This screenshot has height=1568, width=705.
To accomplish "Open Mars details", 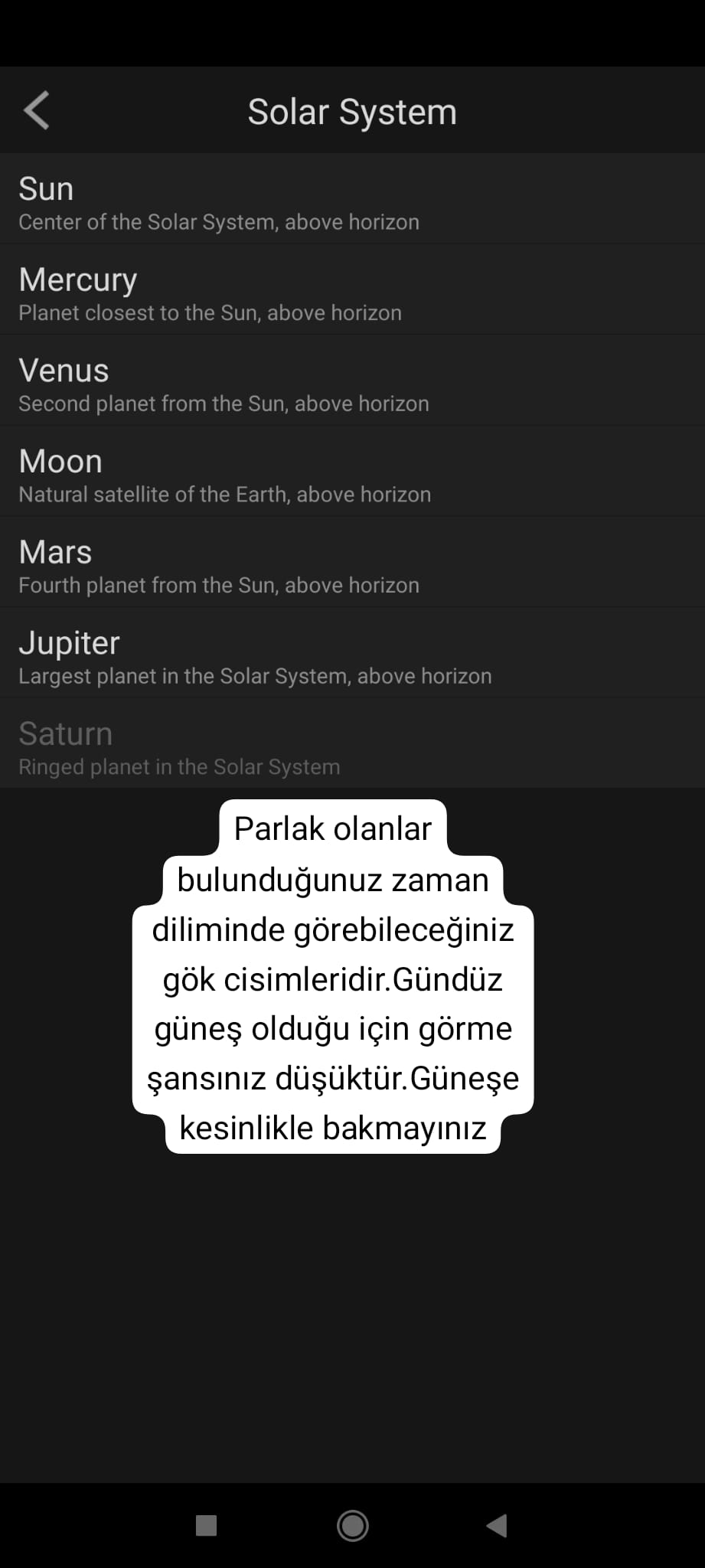I will [352, 566].
